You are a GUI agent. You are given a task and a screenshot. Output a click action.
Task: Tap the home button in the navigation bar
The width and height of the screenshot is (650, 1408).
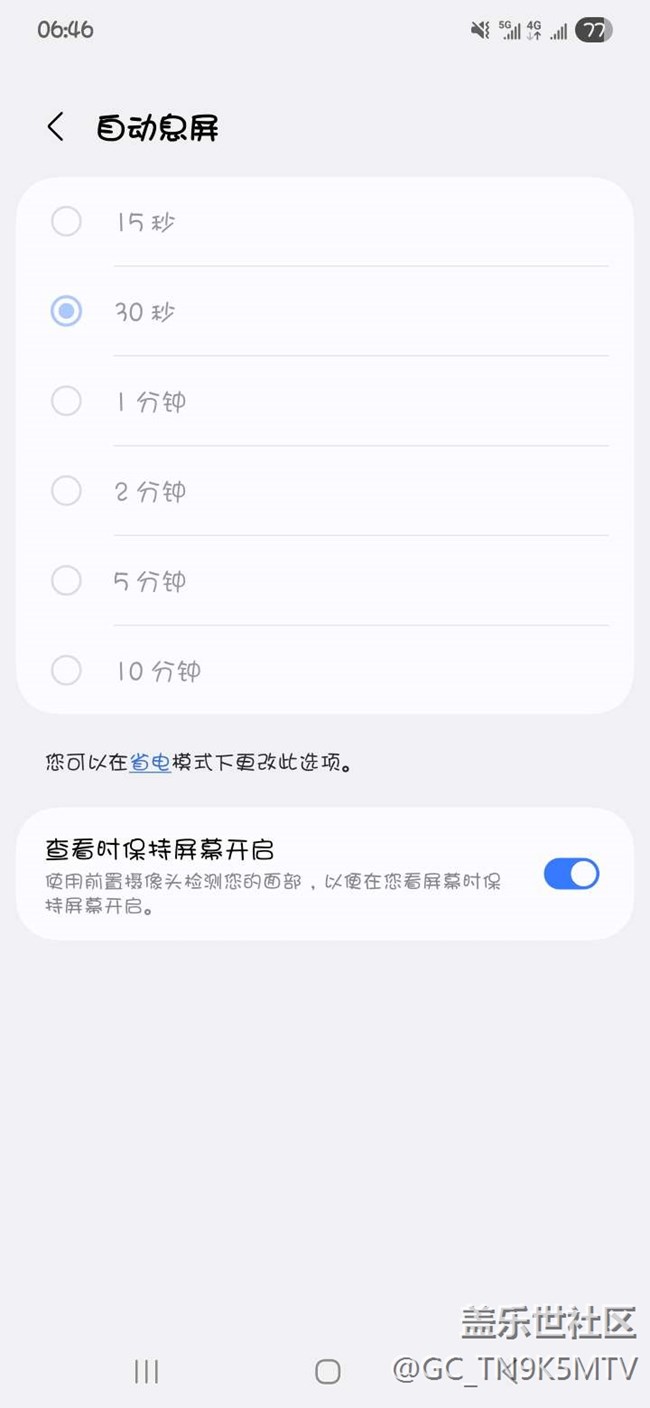coord(327,1372)
